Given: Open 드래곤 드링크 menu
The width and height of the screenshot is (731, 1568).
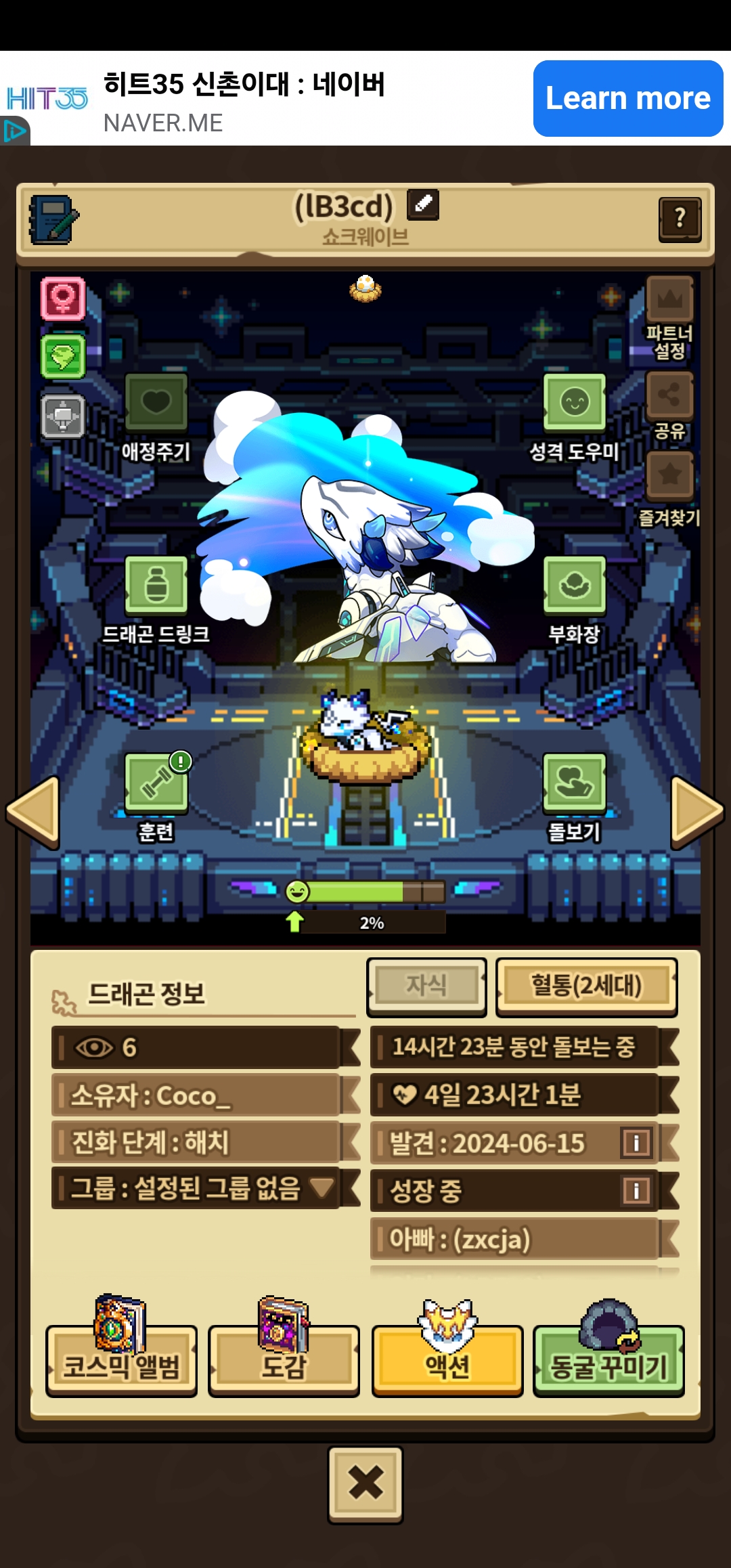Looking at the screenshot, I should click(x=156, y=586).
